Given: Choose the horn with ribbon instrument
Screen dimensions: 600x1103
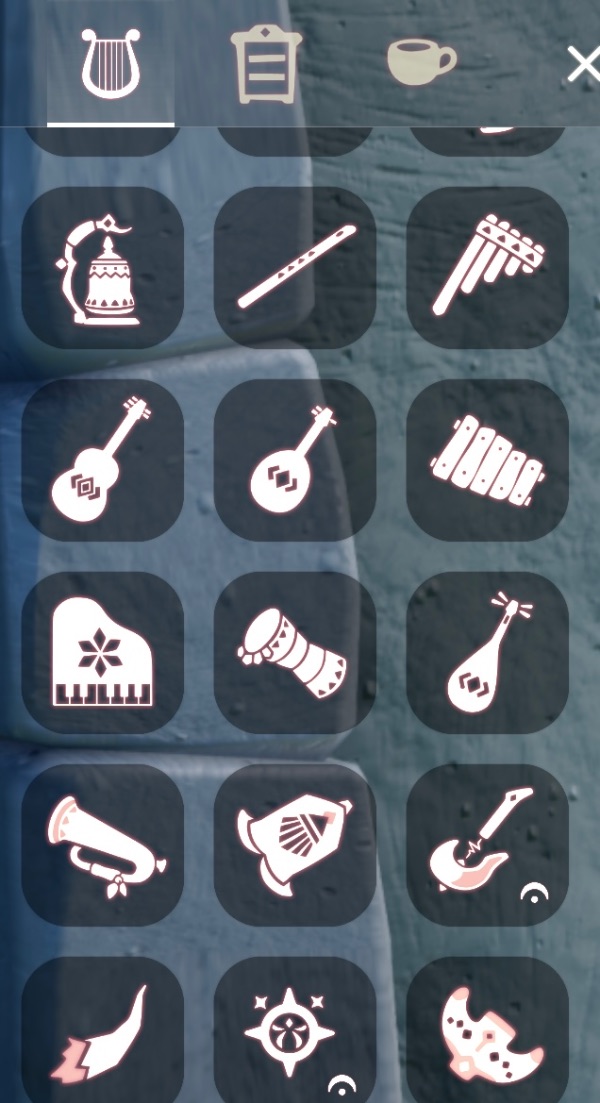Looking at the screenshot, I should point(102,845).
